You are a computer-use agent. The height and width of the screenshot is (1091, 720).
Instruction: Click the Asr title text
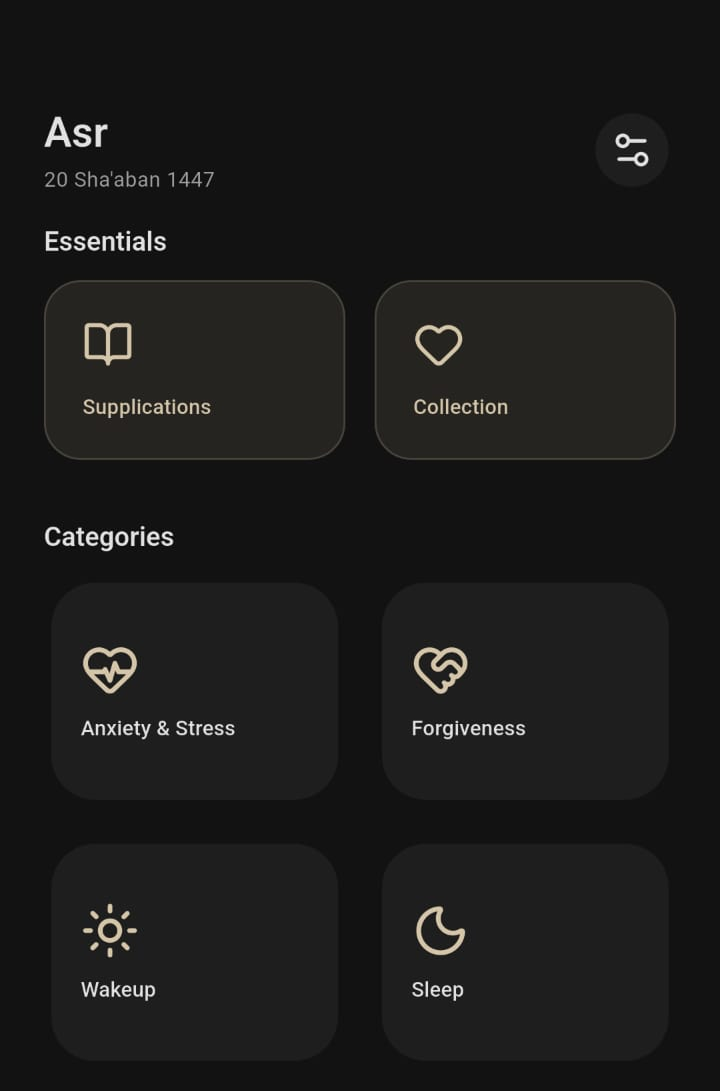76,132
